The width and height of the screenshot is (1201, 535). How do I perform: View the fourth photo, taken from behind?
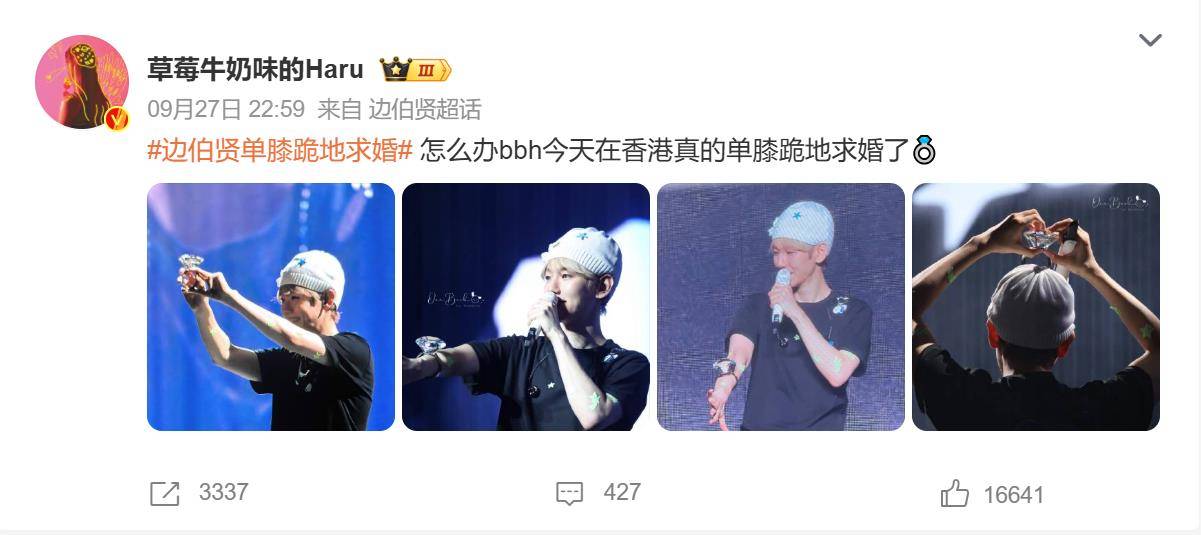(1036, 307)
